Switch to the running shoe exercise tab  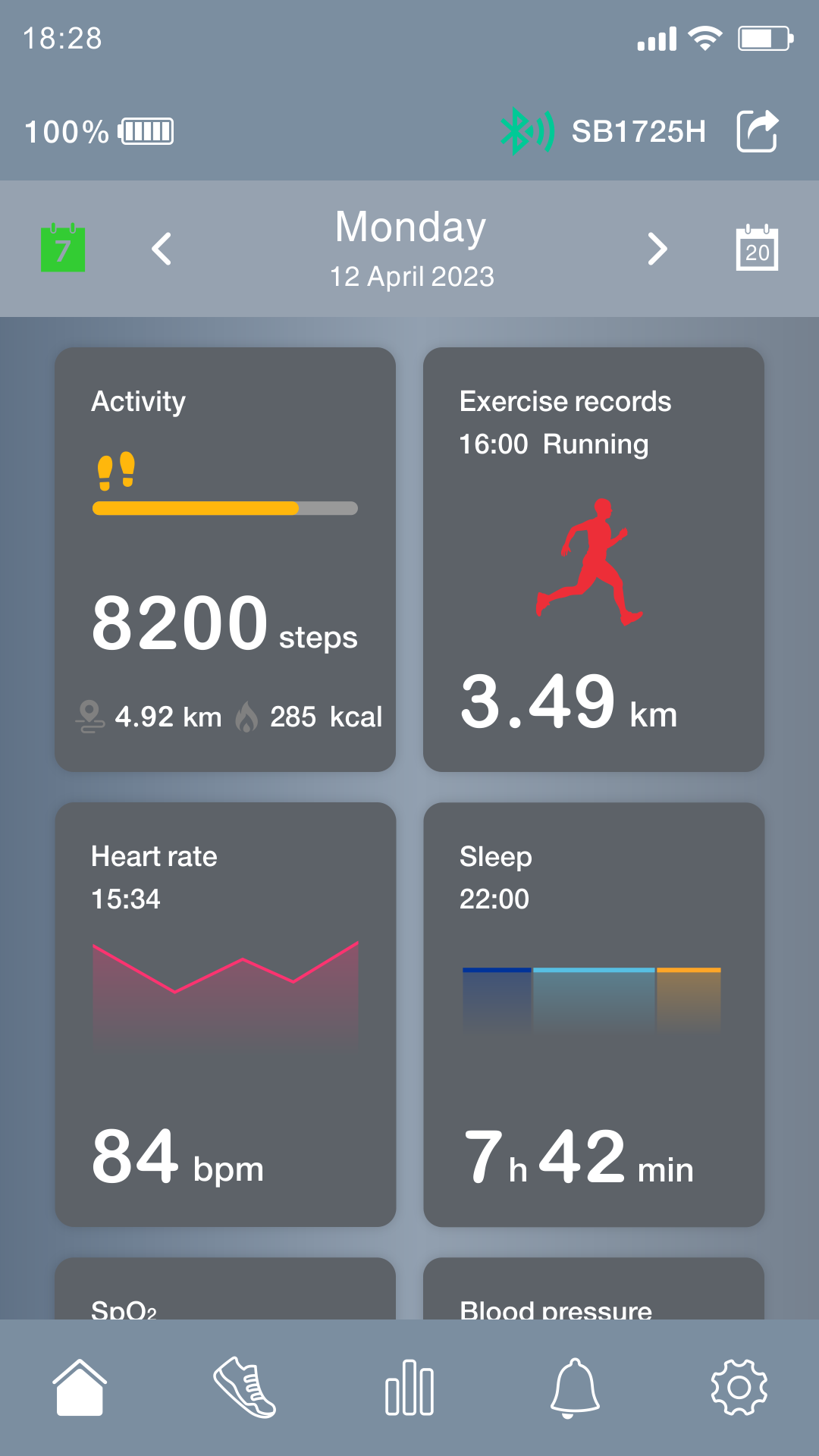tap(244, 1388)
